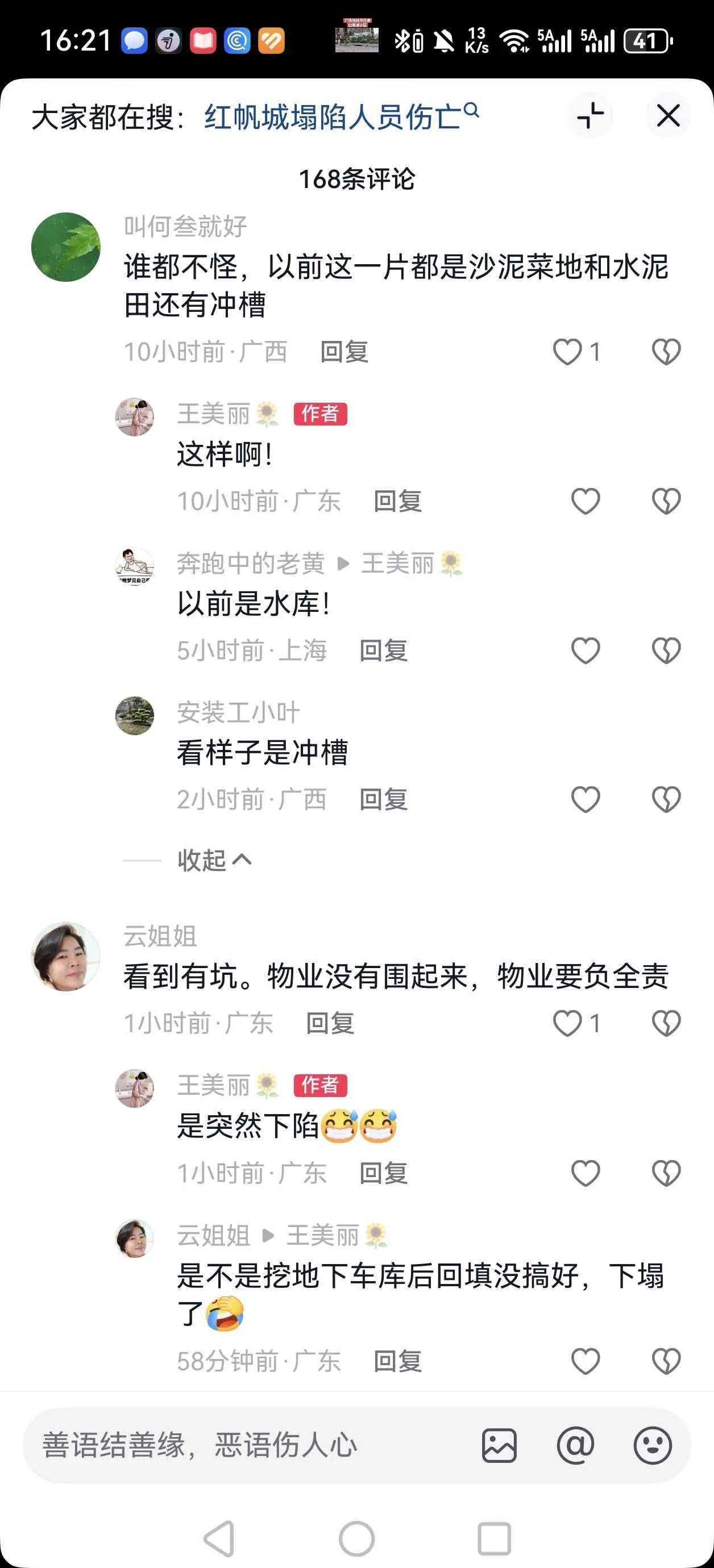
Task: Open 云姐姐's profile avatar
Action: (x=66, y=956)
